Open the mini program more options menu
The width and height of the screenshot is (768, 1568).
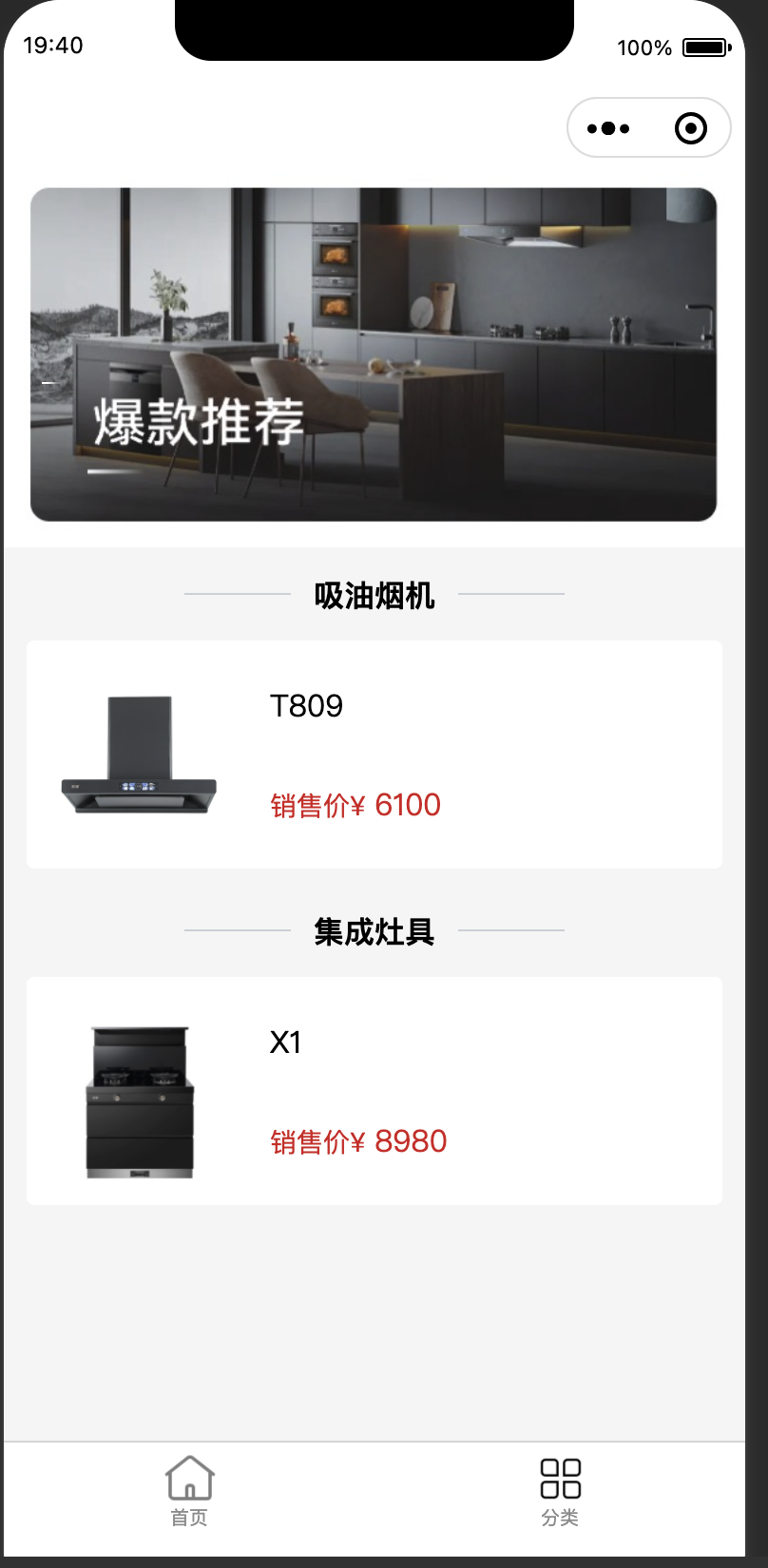[x=608, y=128]
